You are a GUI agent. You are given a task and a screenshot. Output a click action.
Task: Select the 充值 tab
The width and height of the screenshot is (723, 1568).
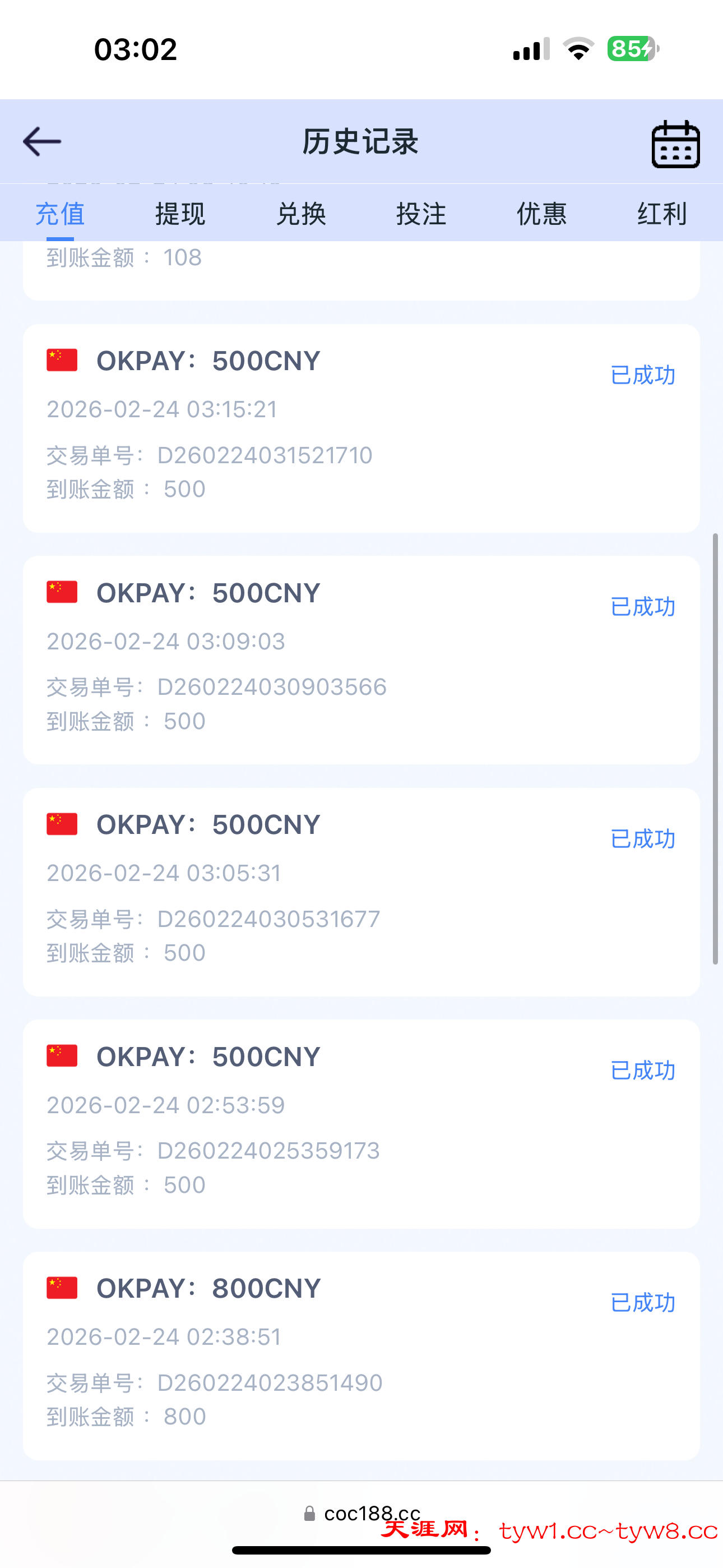pos(59,214)
